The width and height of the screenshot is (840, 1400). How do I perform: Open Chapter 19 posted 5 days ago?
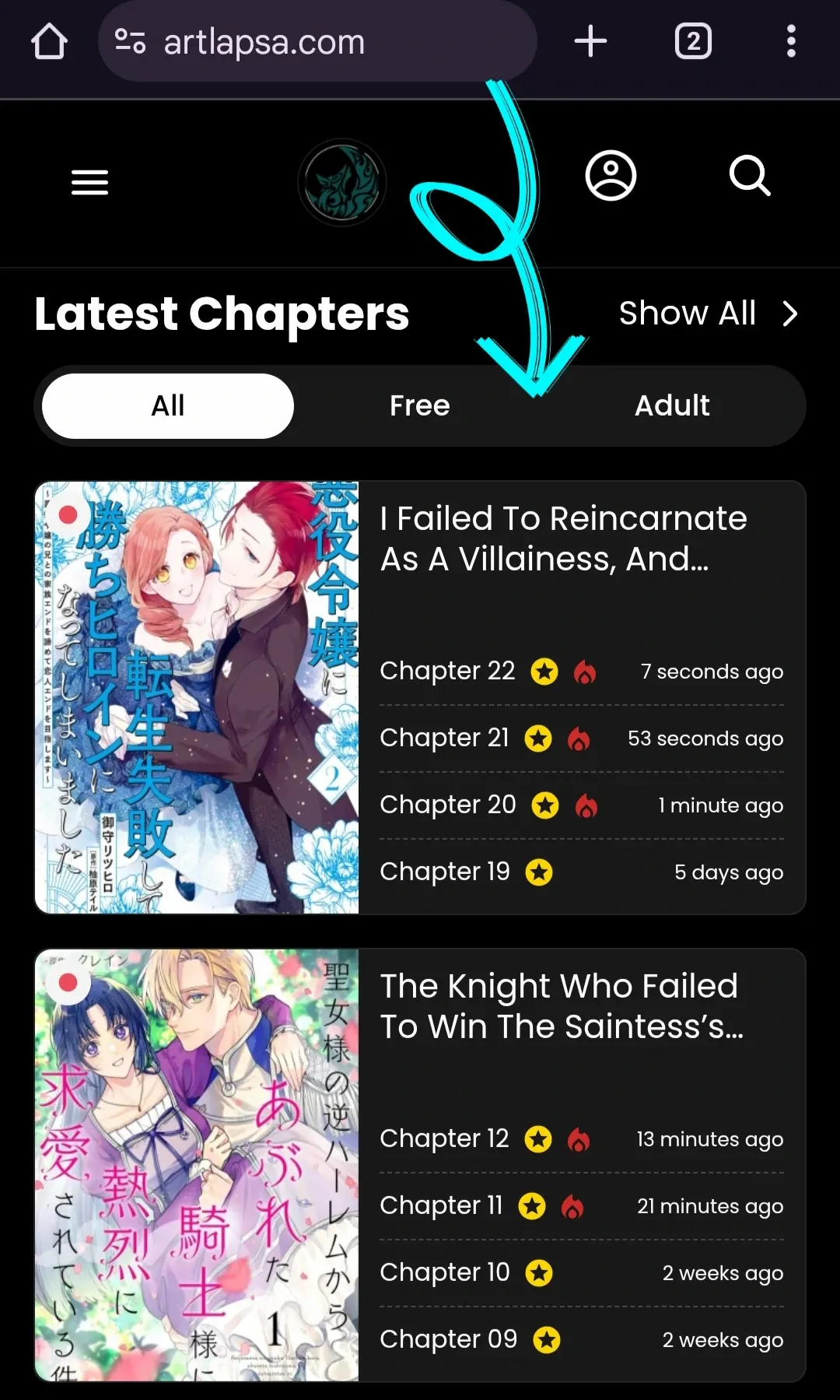pos(445,872)
